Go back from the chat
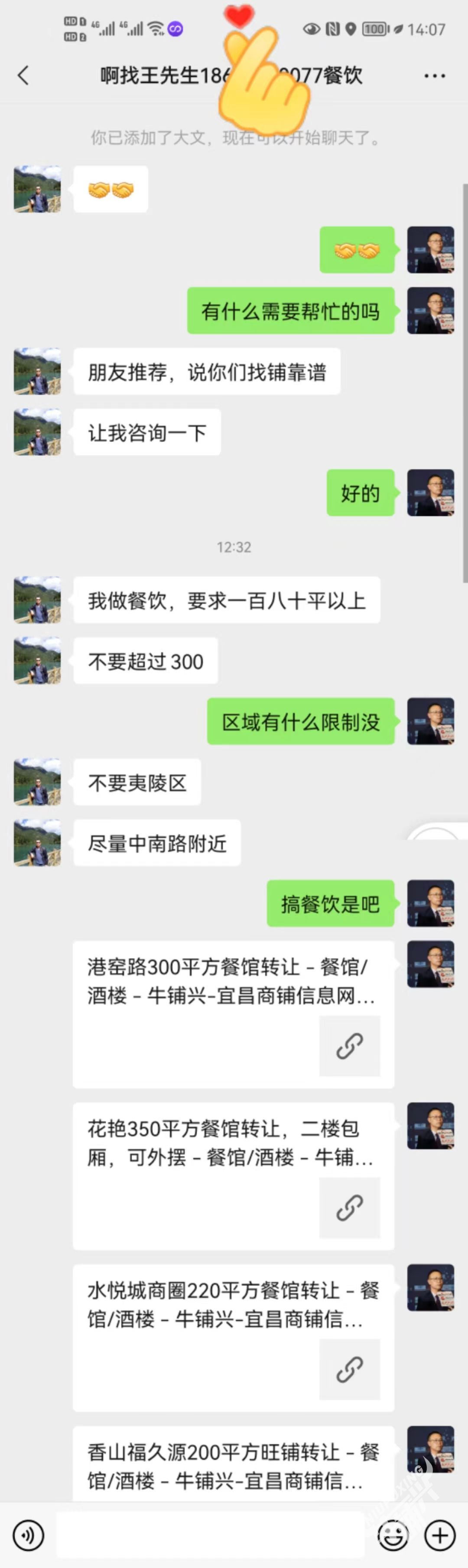 click(23, 75)
